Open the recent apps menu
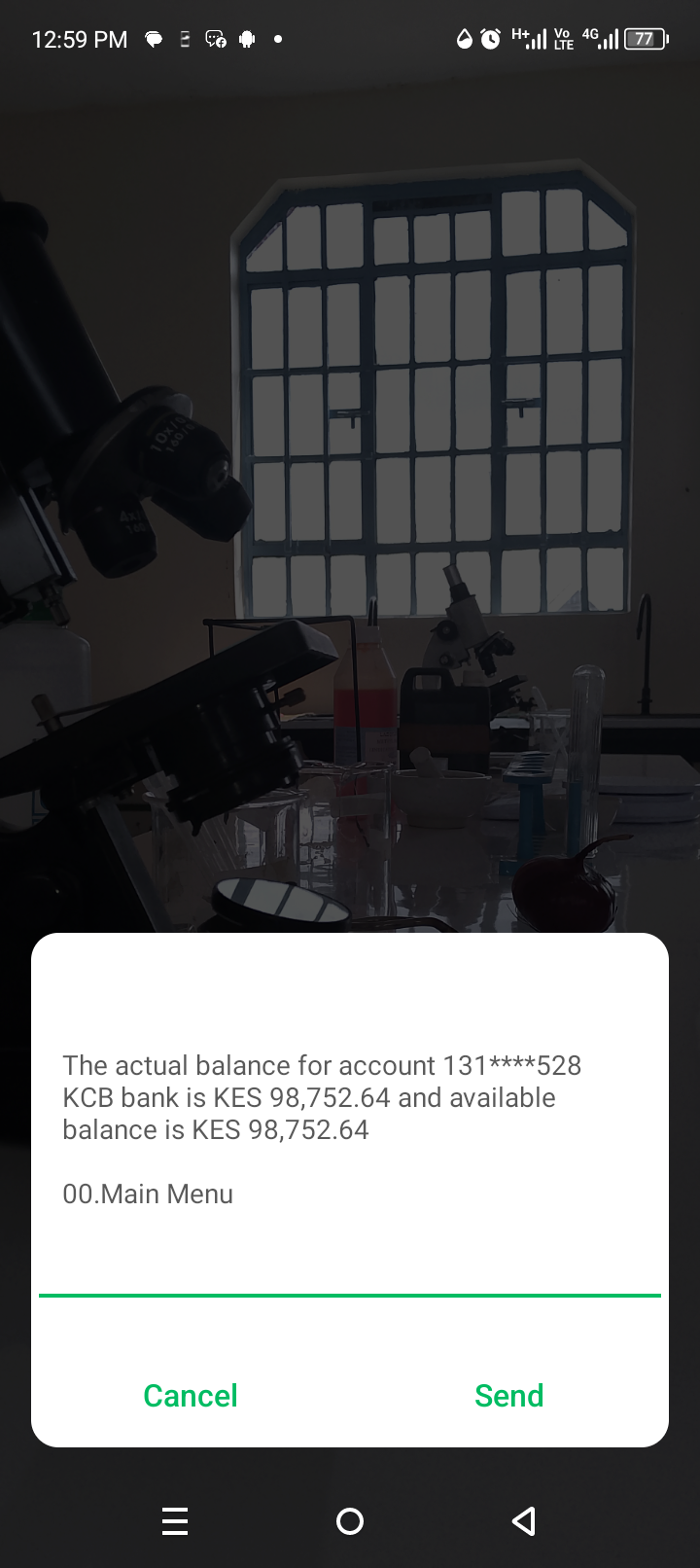The height and width of the screenshot is (1568, 700). click(x=175, y=1521)
